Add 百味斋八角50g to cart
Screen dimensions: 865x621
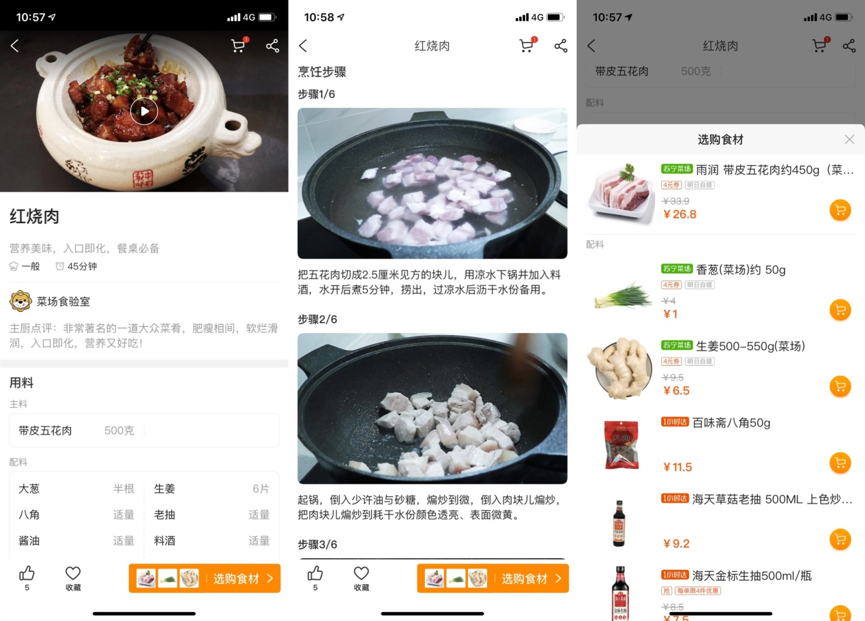[840, 462]
